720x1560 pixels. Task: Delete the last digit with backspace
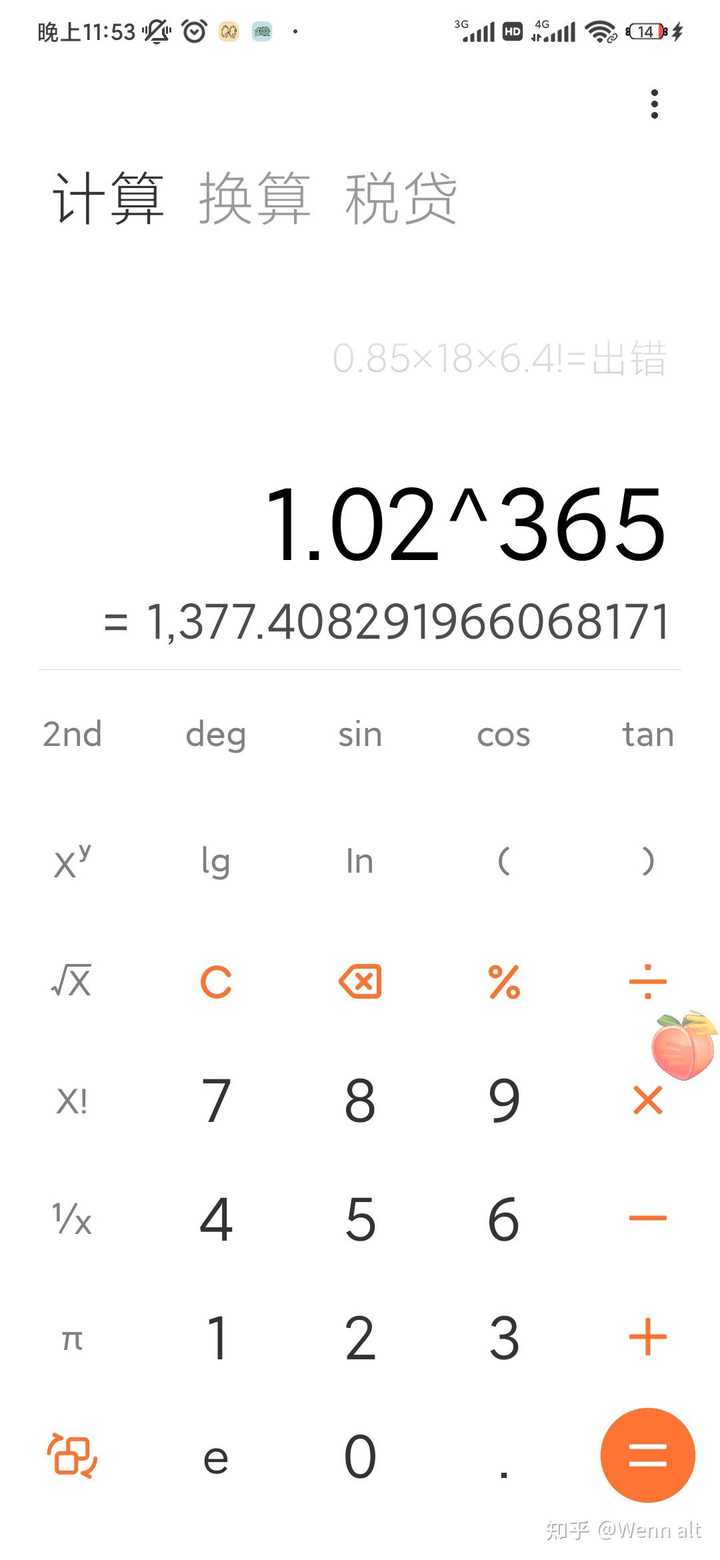(x=360, y=982)
